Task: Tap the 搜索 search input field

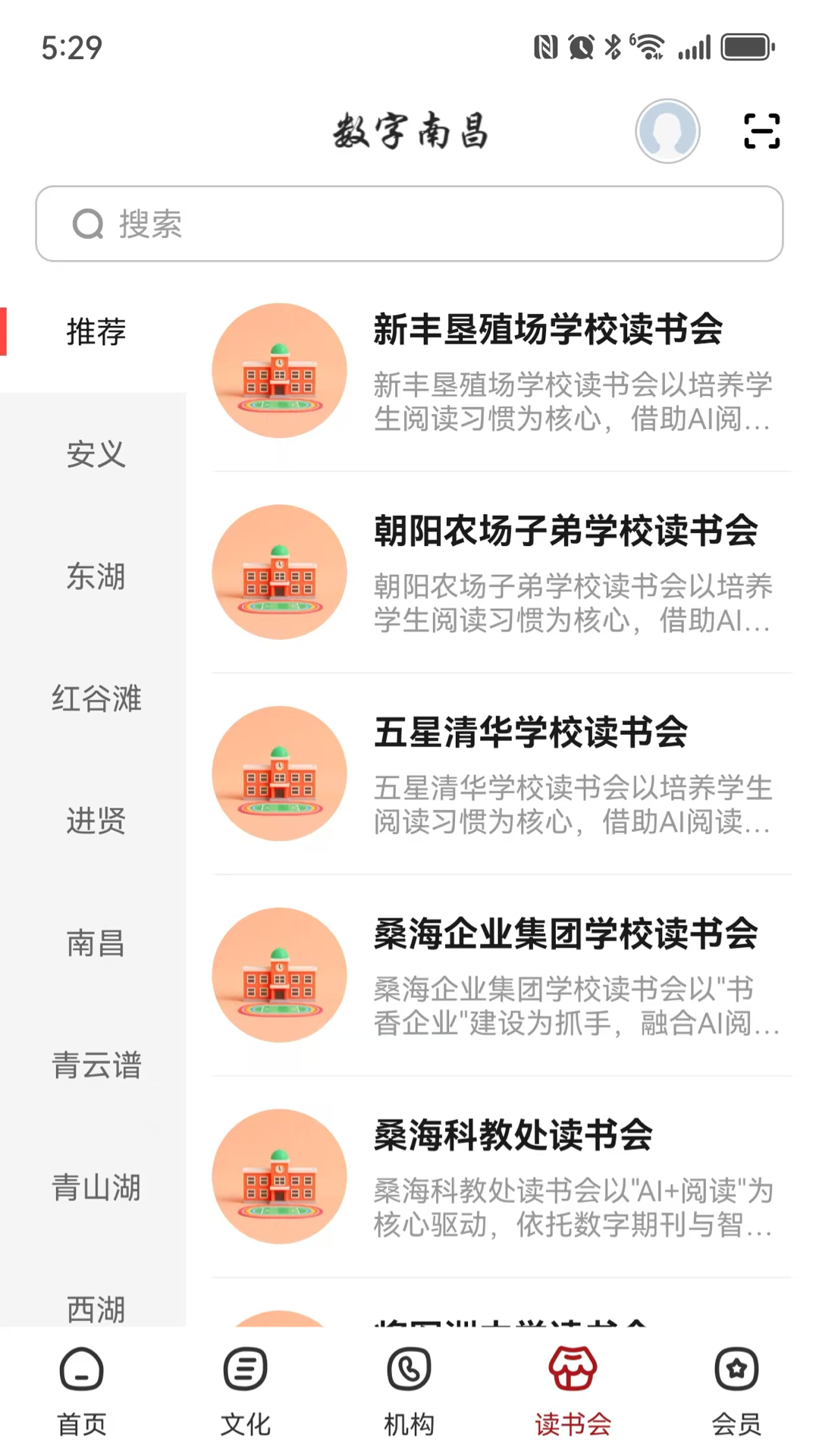Action: click(x=409, y=224)
